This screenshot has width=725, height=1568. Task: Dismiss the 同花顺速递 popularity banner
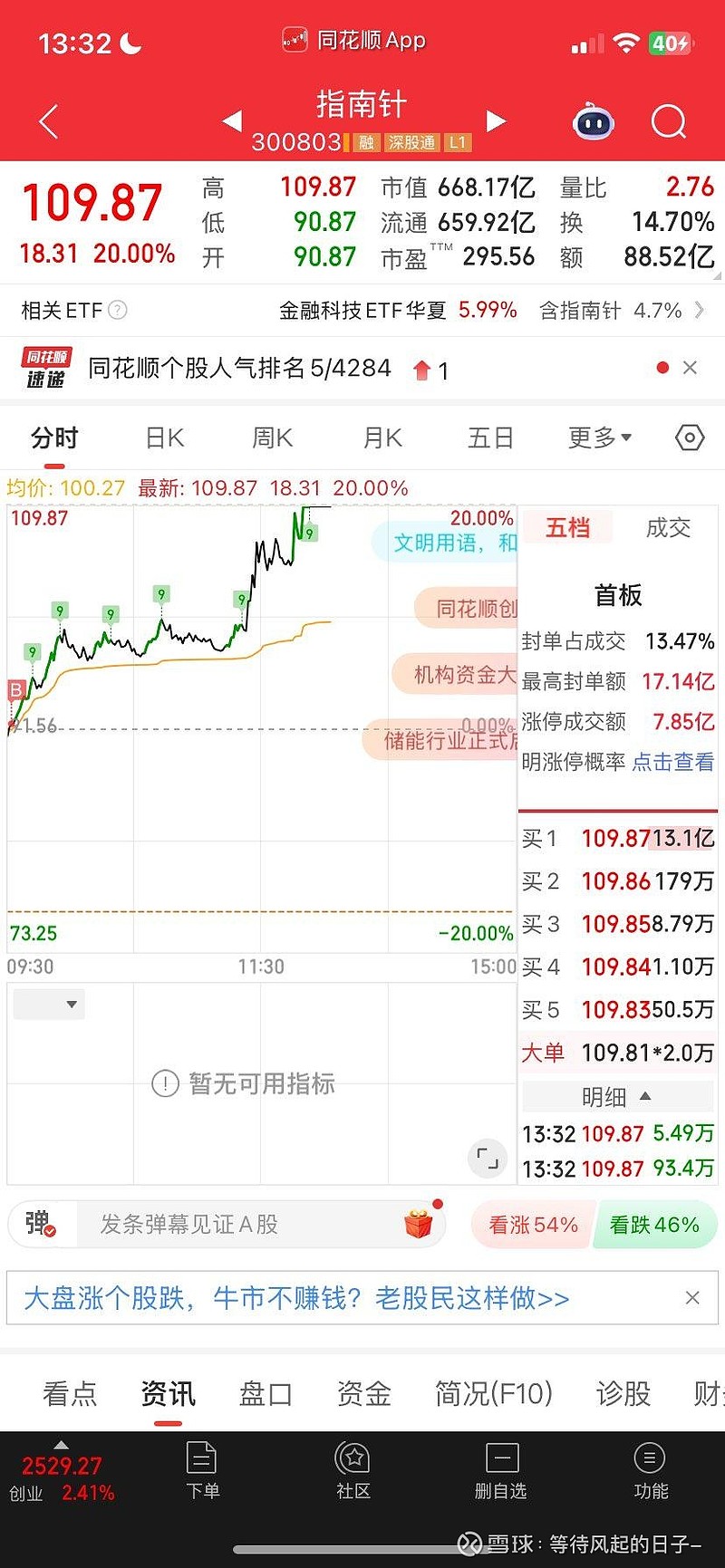[690, 367]
